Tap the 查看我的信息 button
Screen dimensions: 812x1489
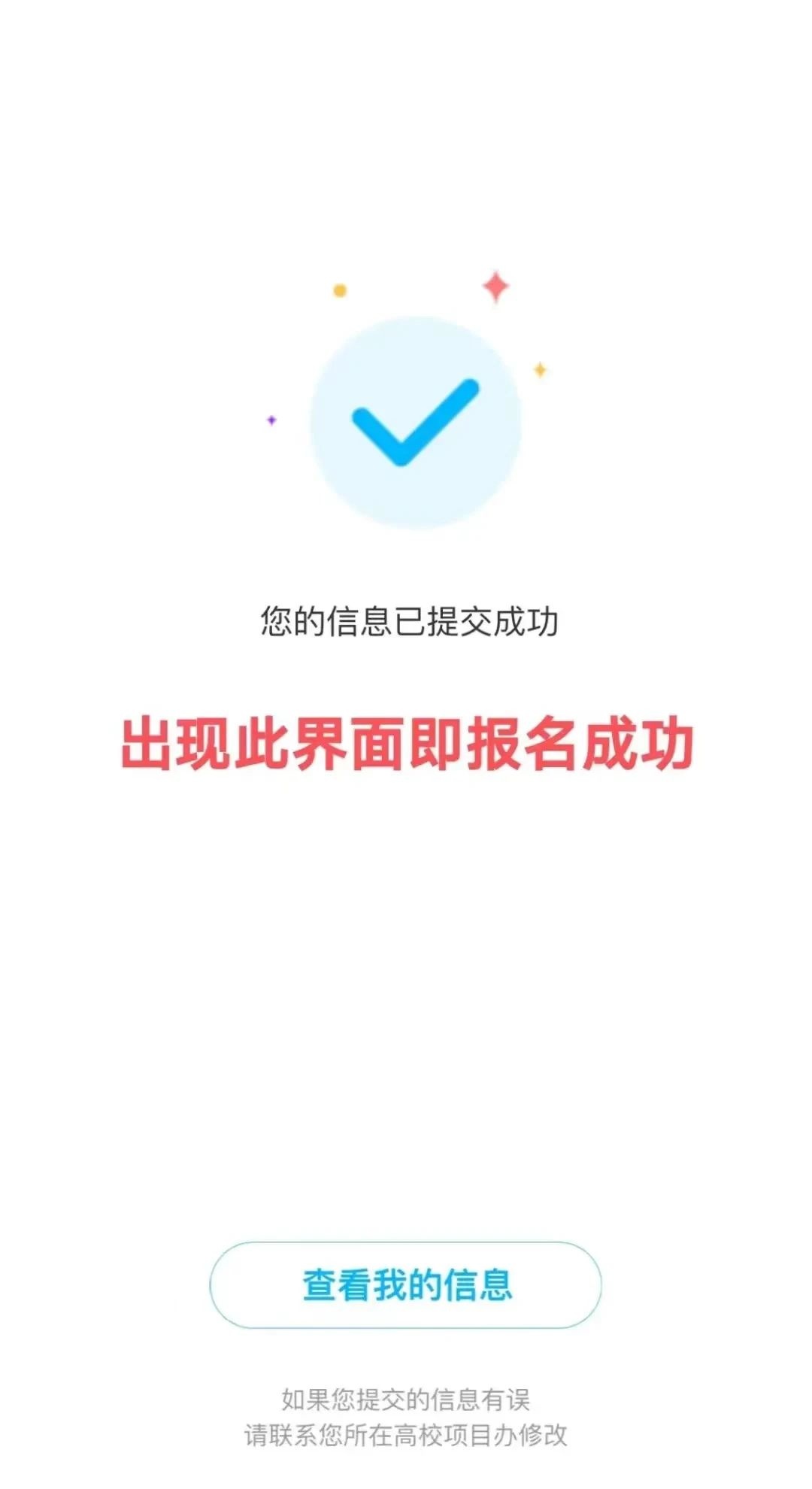click(405, 1285)
